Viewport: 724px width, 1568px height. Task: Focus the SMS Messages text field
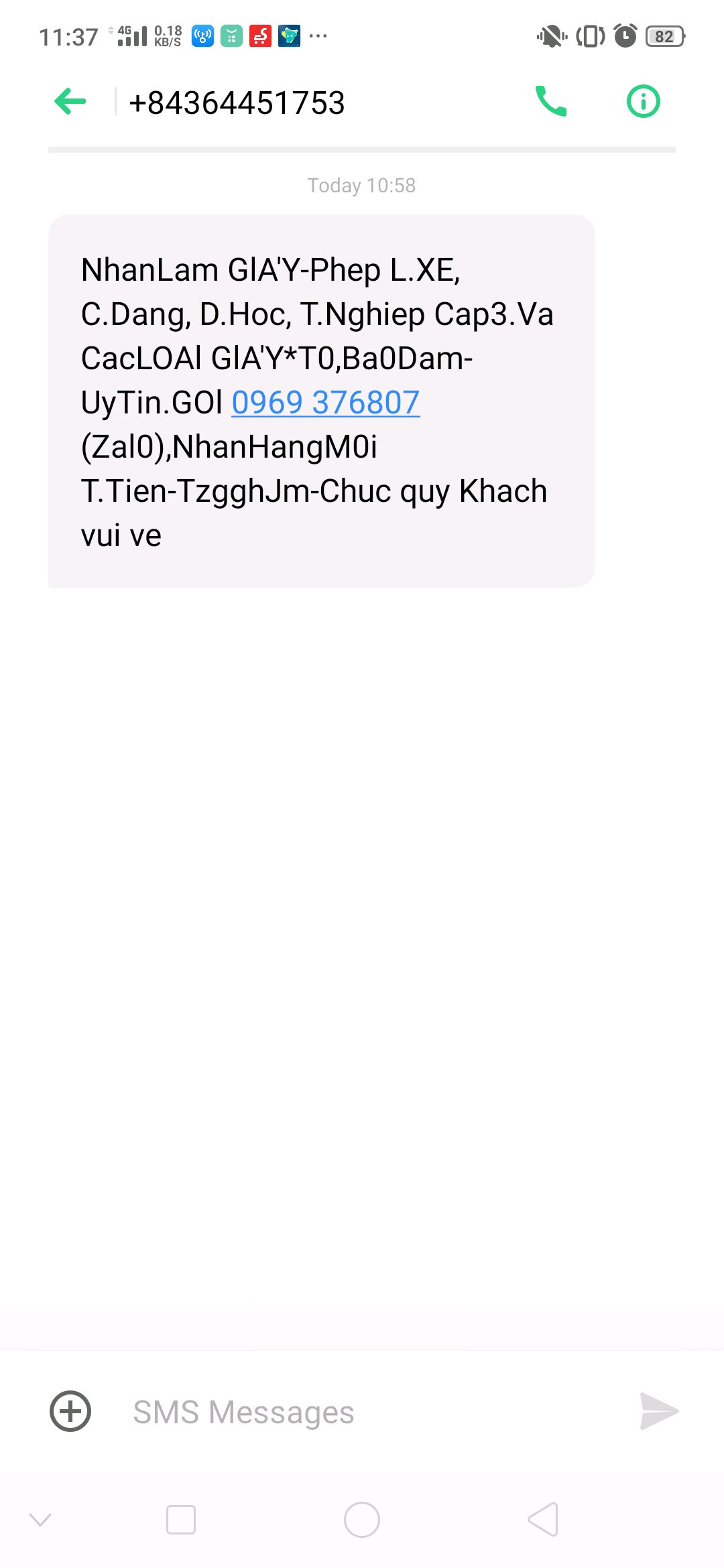pyautogui.click(x=362, y=1413)
